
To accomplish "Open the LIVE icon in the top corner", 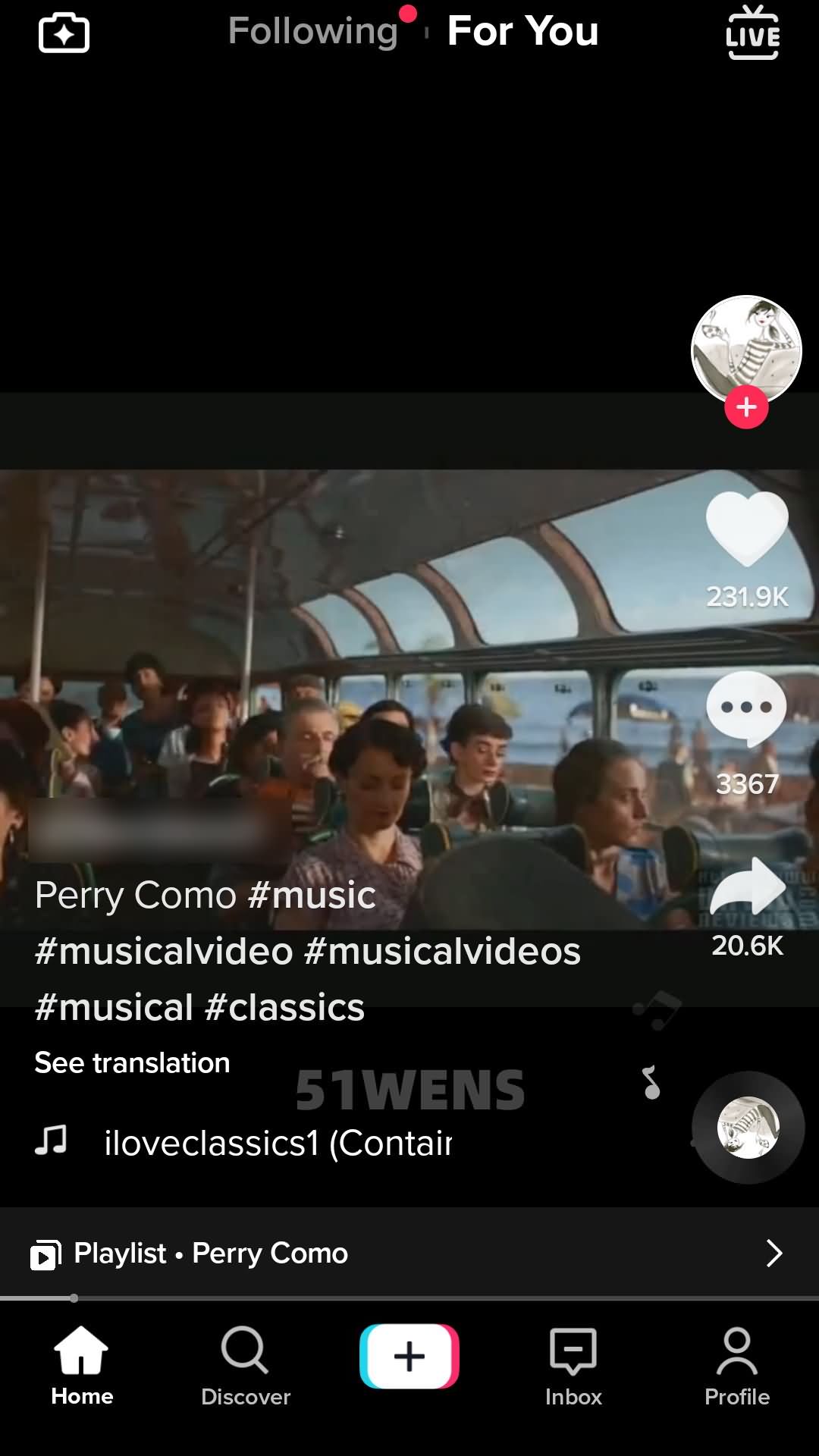I will tap(752, 32).
